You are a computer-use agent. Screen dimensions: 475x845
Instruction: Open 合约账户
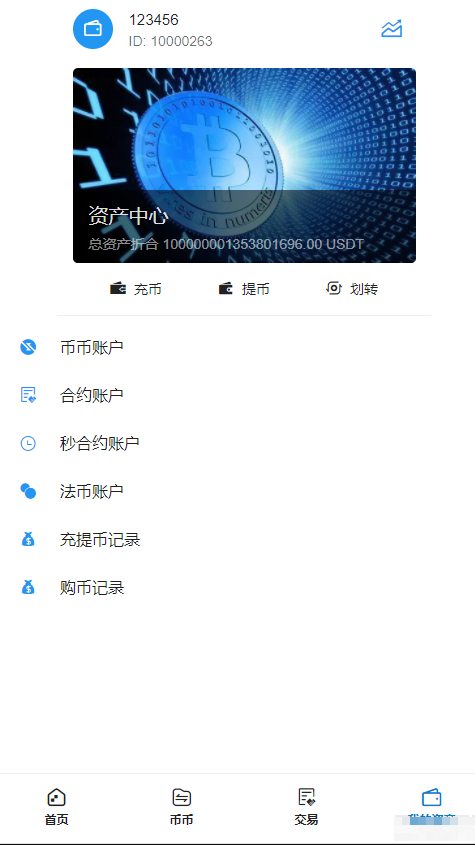pos(237,396)
